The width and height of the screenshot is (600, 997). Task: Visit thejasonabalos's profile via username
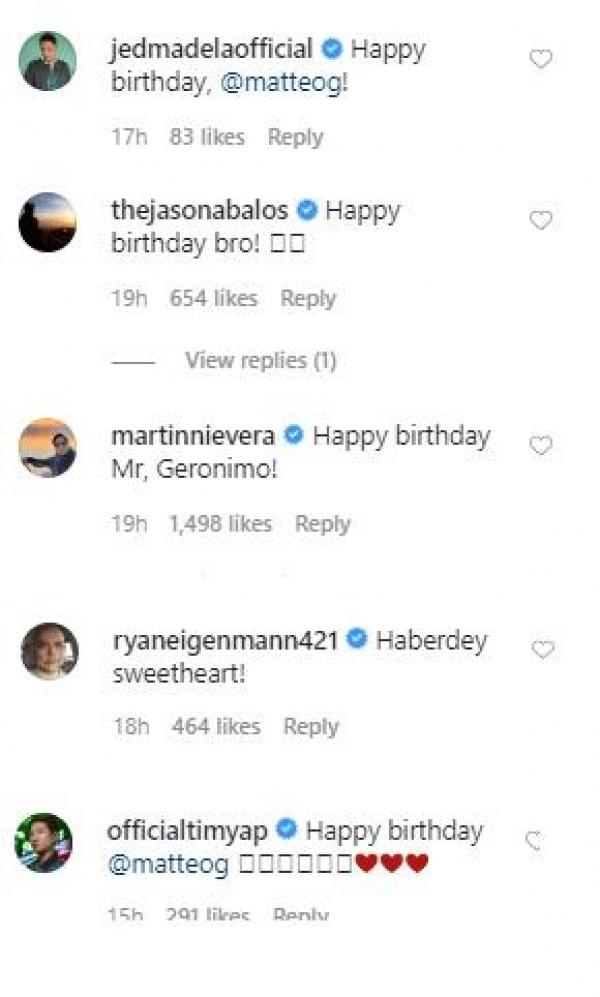click(199, 210)
